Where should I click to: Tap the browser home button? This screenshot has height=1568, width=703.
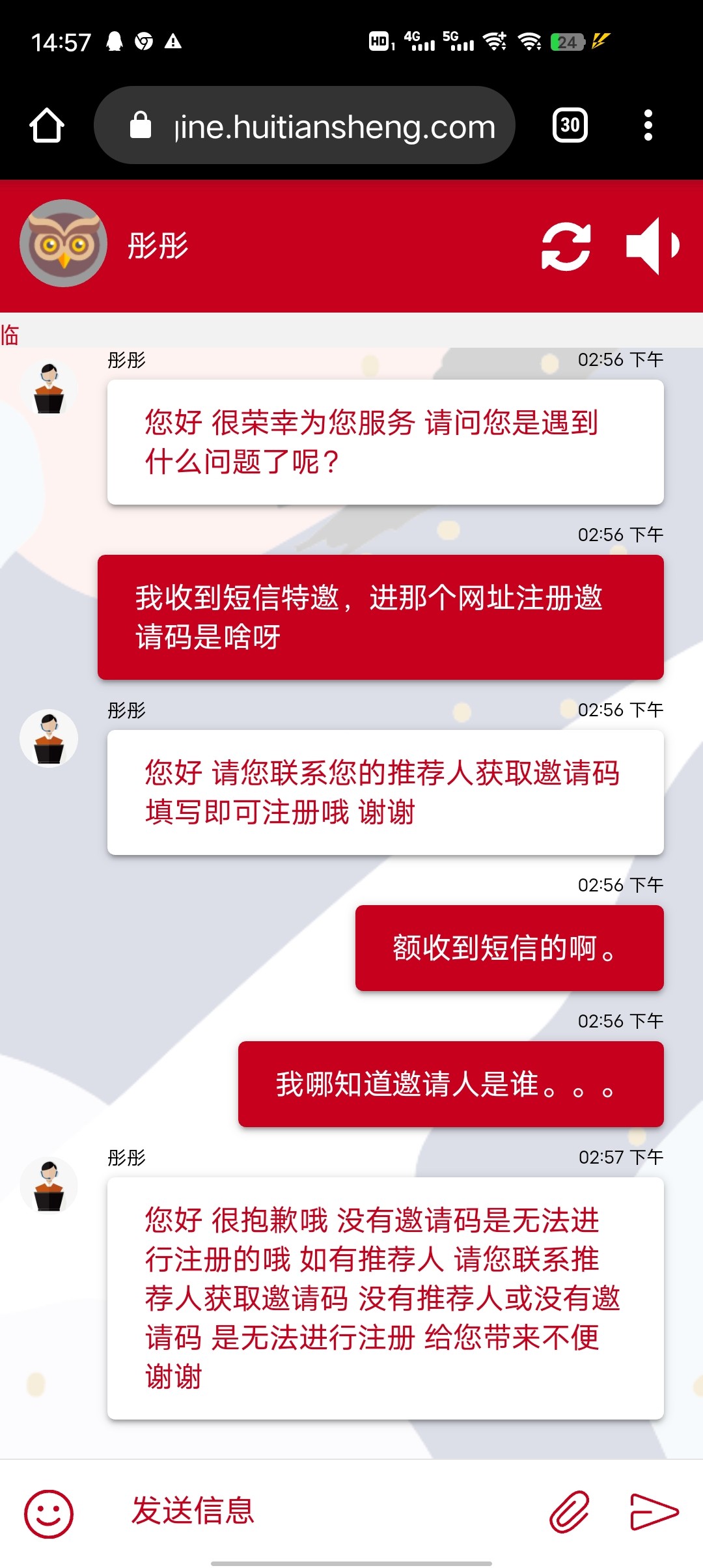pos(47,125)
